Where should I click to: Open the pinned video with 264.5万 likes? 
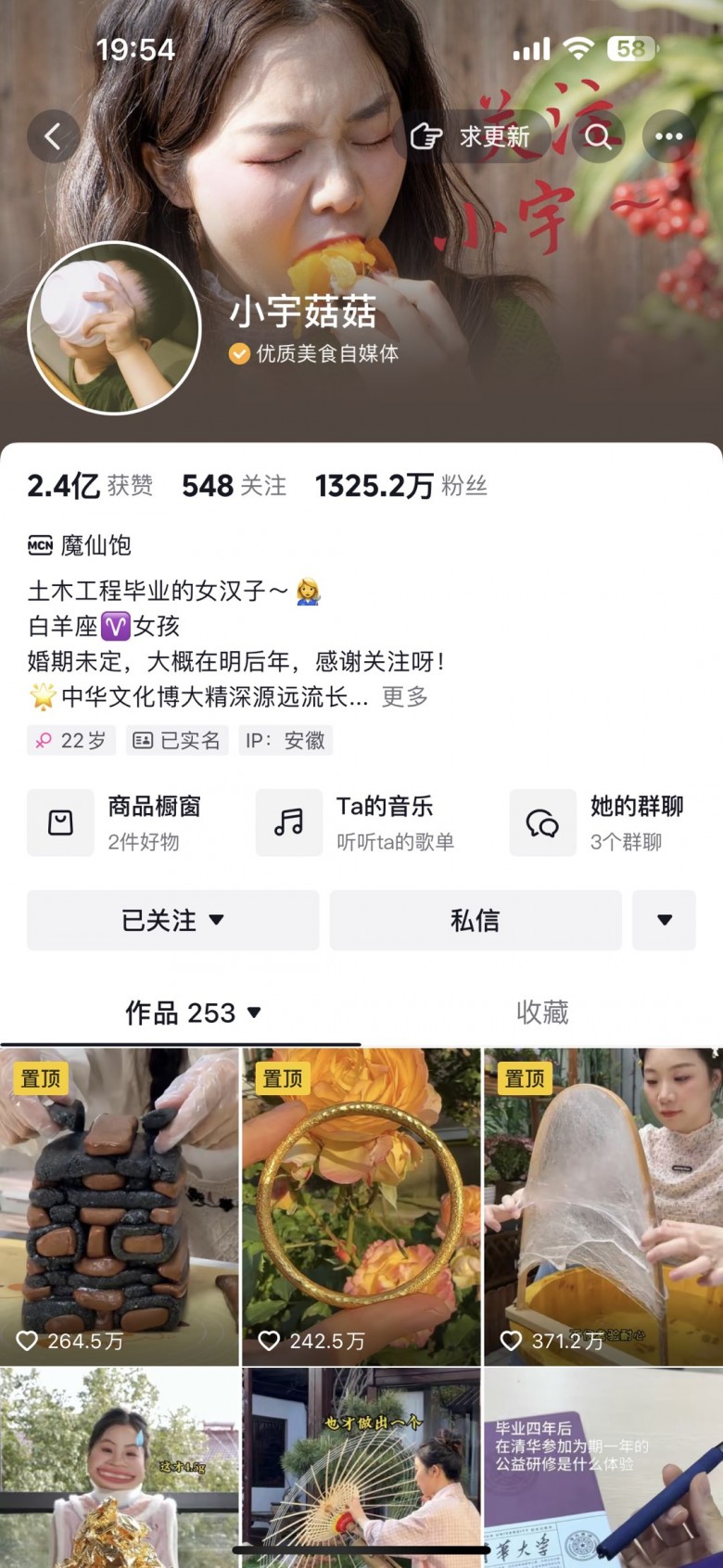click(x=120, y=1205)
